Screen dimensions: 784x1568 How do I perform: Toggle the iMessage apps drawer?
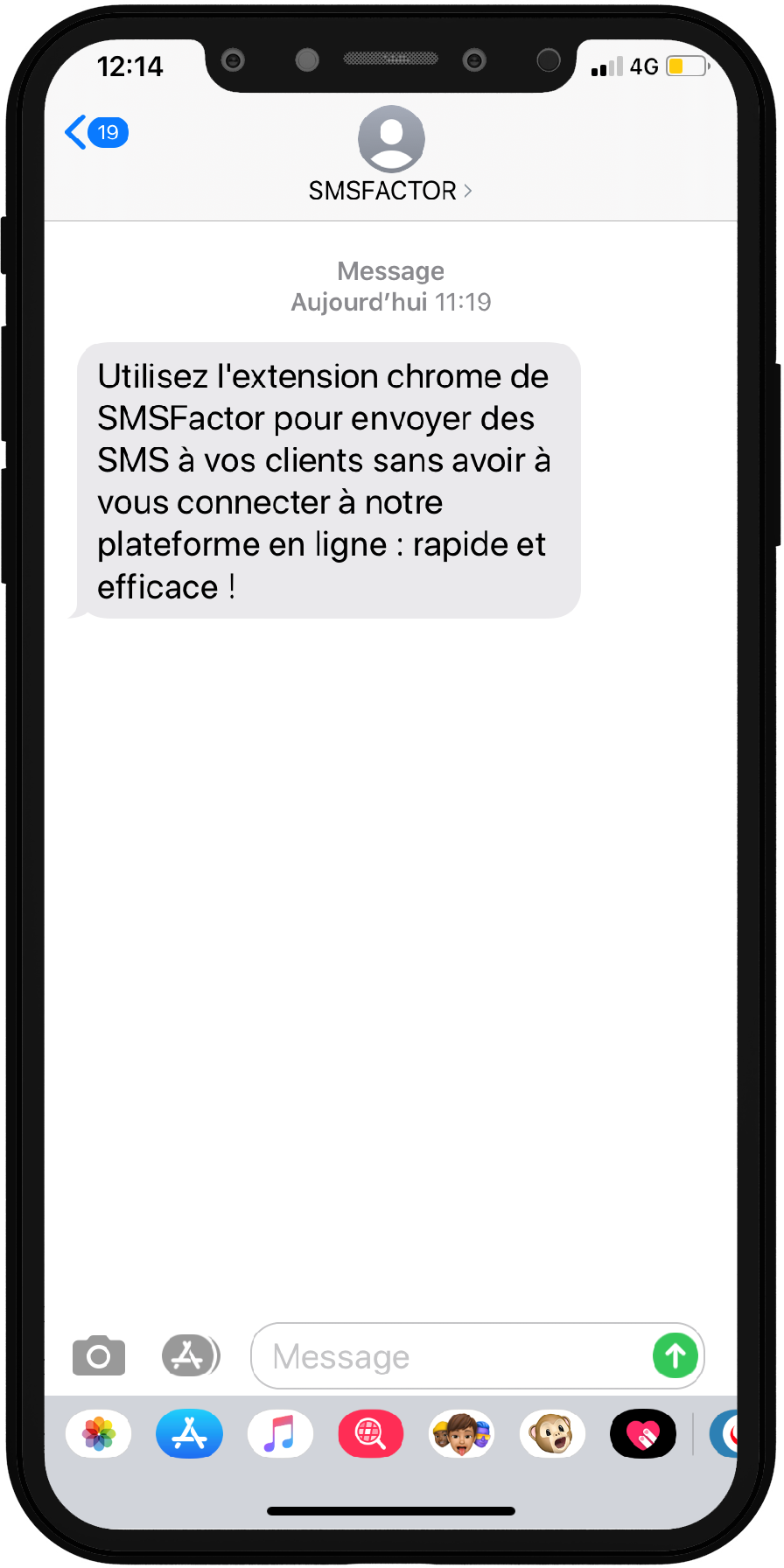point(191,1355)
